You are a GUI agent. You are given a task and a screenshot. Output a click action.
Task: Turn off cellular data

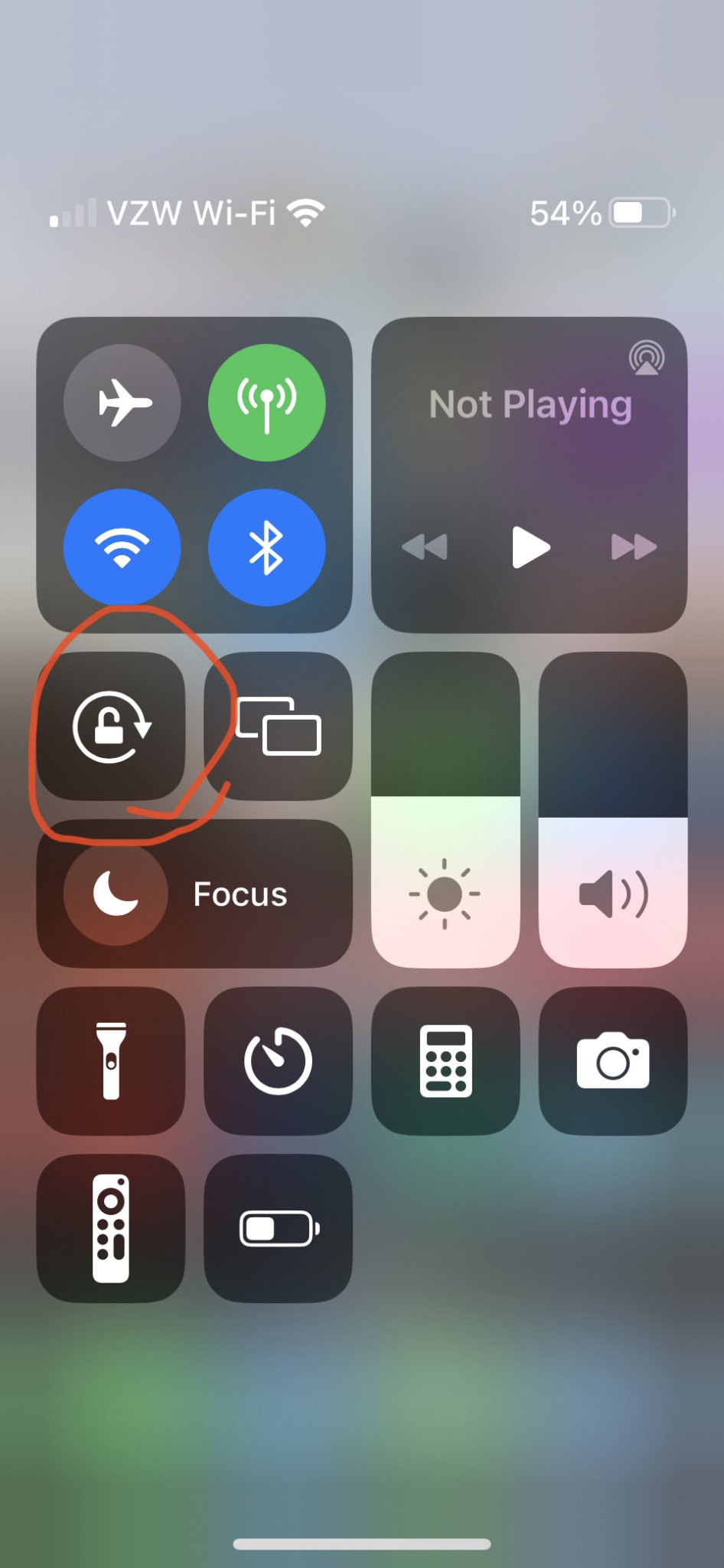(x=266, y=403)
